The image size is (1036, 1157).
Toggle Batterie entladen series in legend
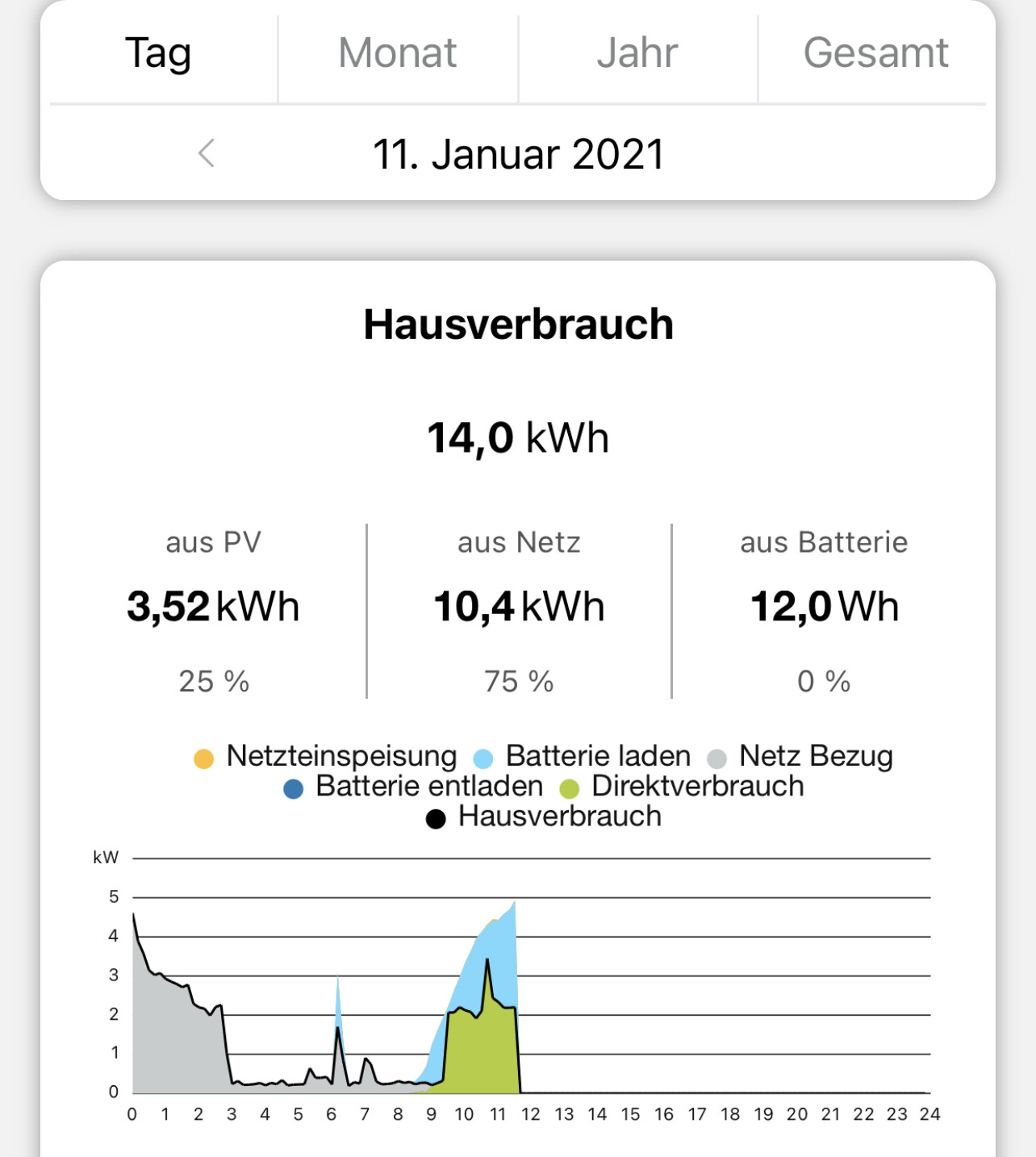pos(414,787)
